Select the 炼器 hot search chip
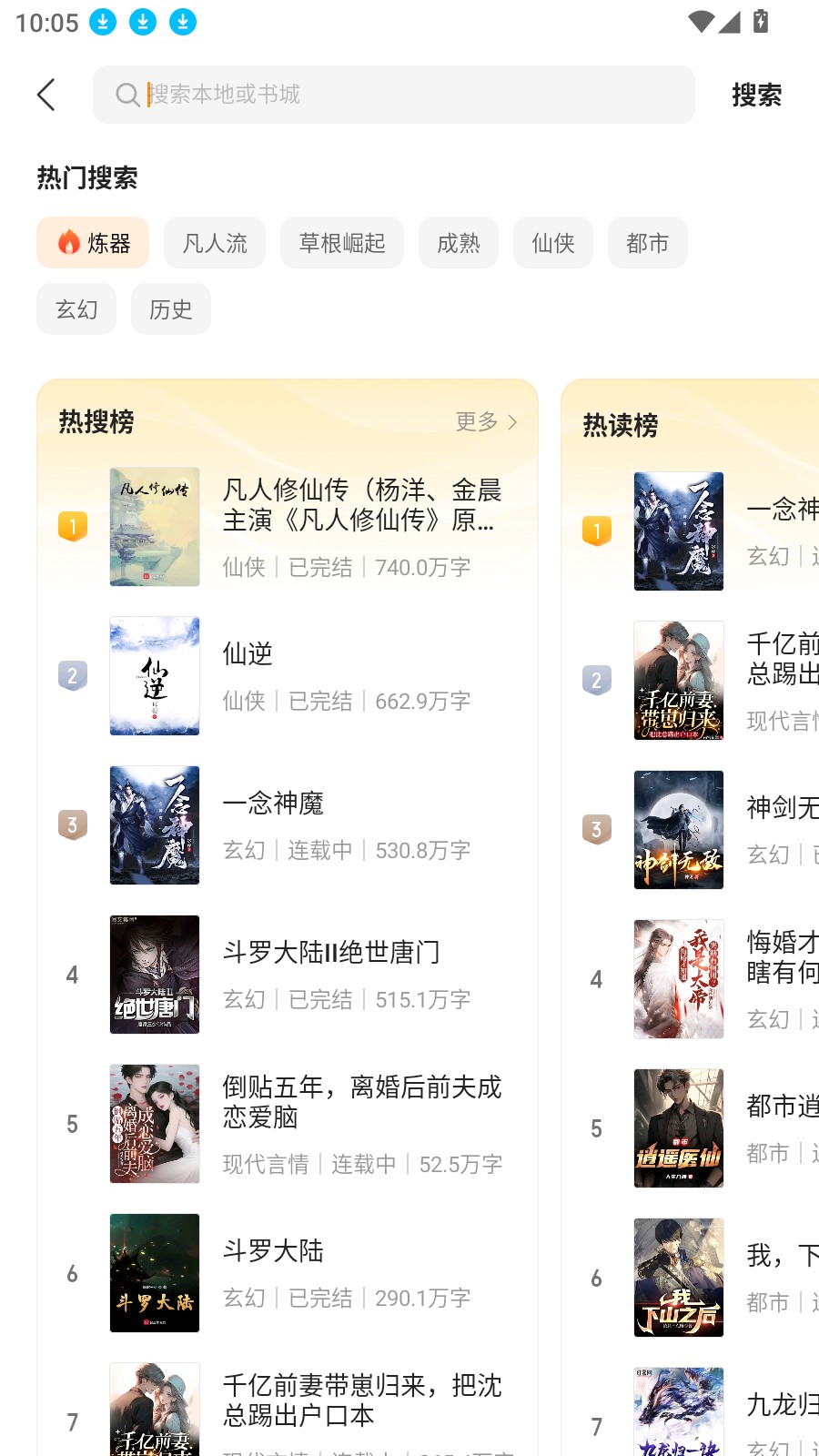 click(x=93, y=243)
